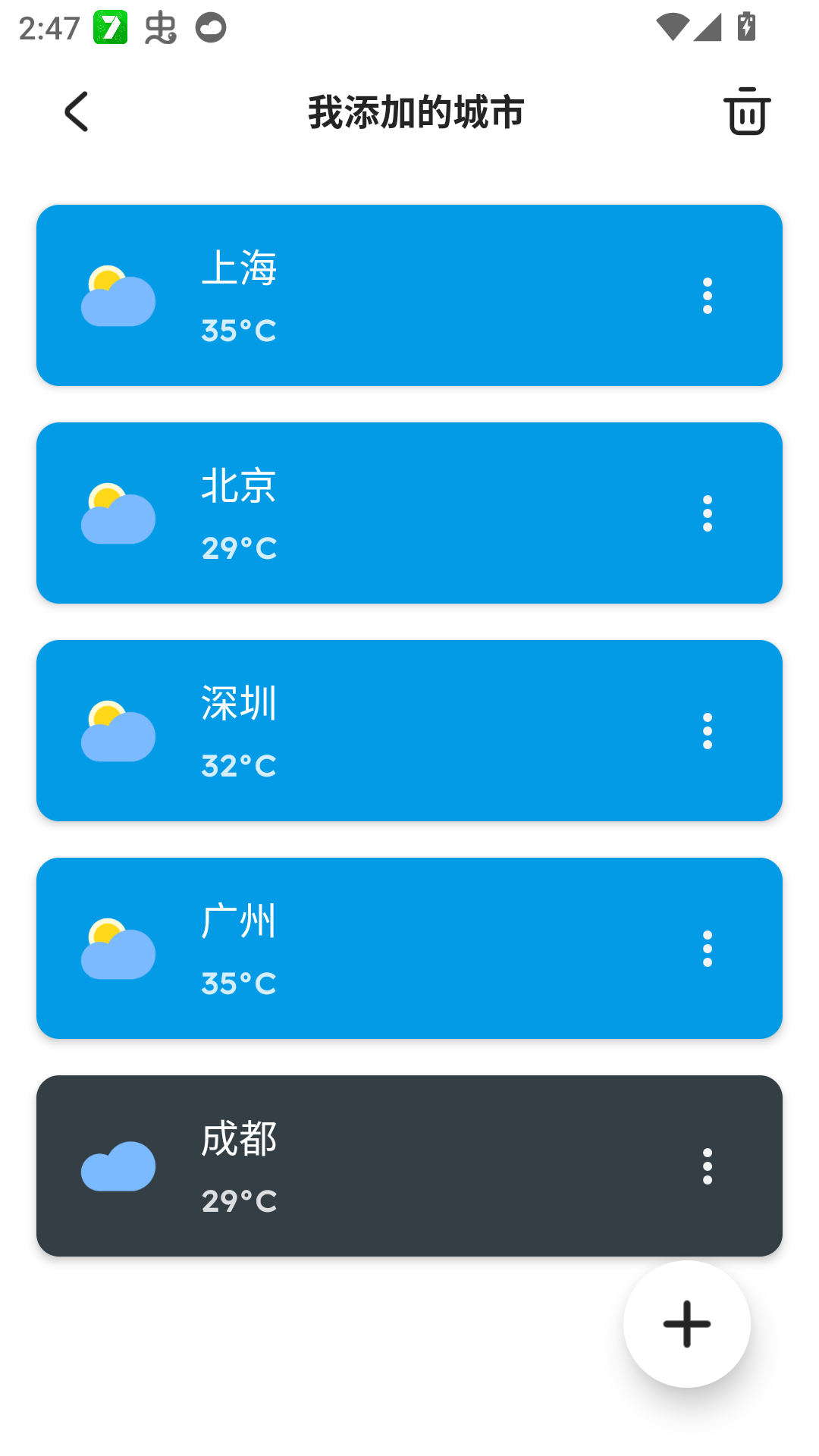This screenshot has width=819, height=1456.
Task: Click the partly cloudy weather icon for 上海
Action: click(118, 296)
